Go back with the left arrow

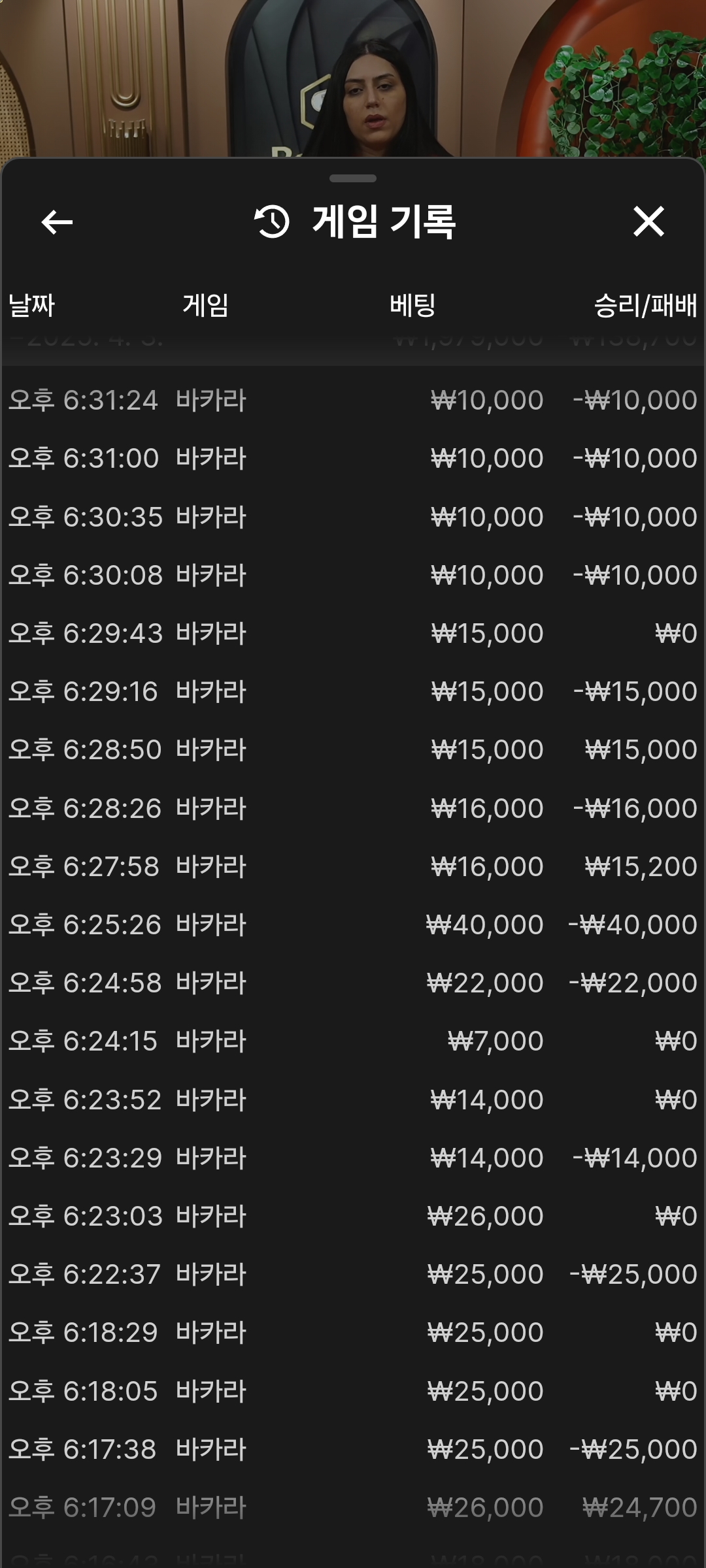(x=57, y=222)
